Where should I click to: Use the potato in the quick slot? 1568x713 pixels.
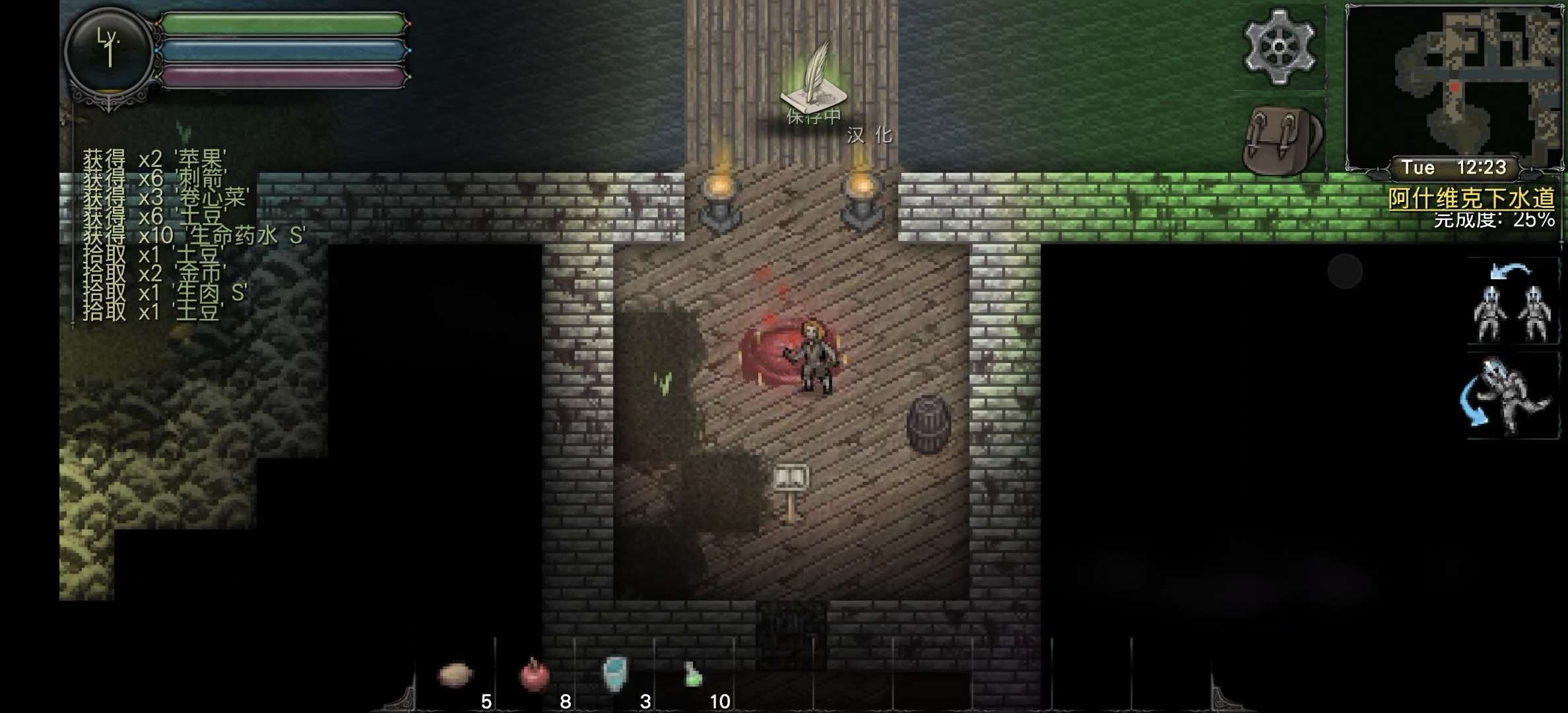455,675
